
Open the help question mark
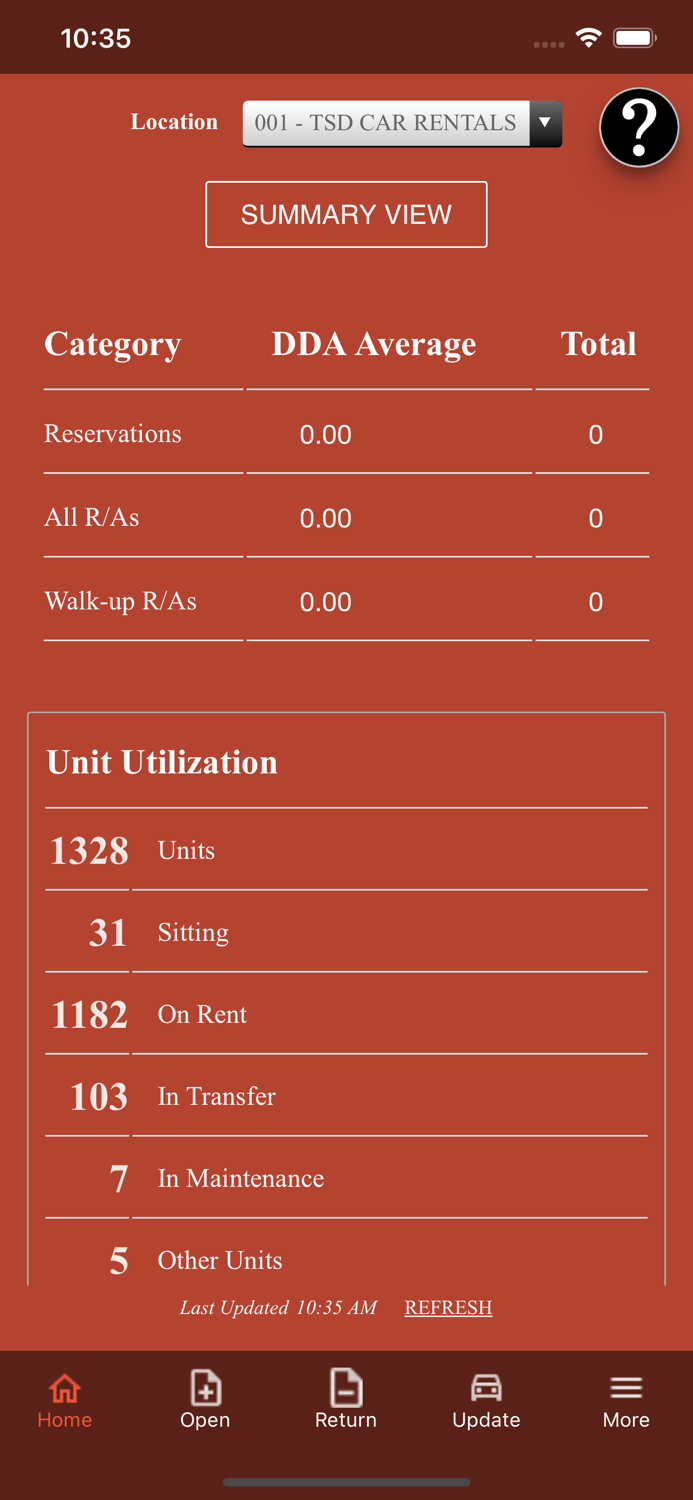[x=639, y=127]
